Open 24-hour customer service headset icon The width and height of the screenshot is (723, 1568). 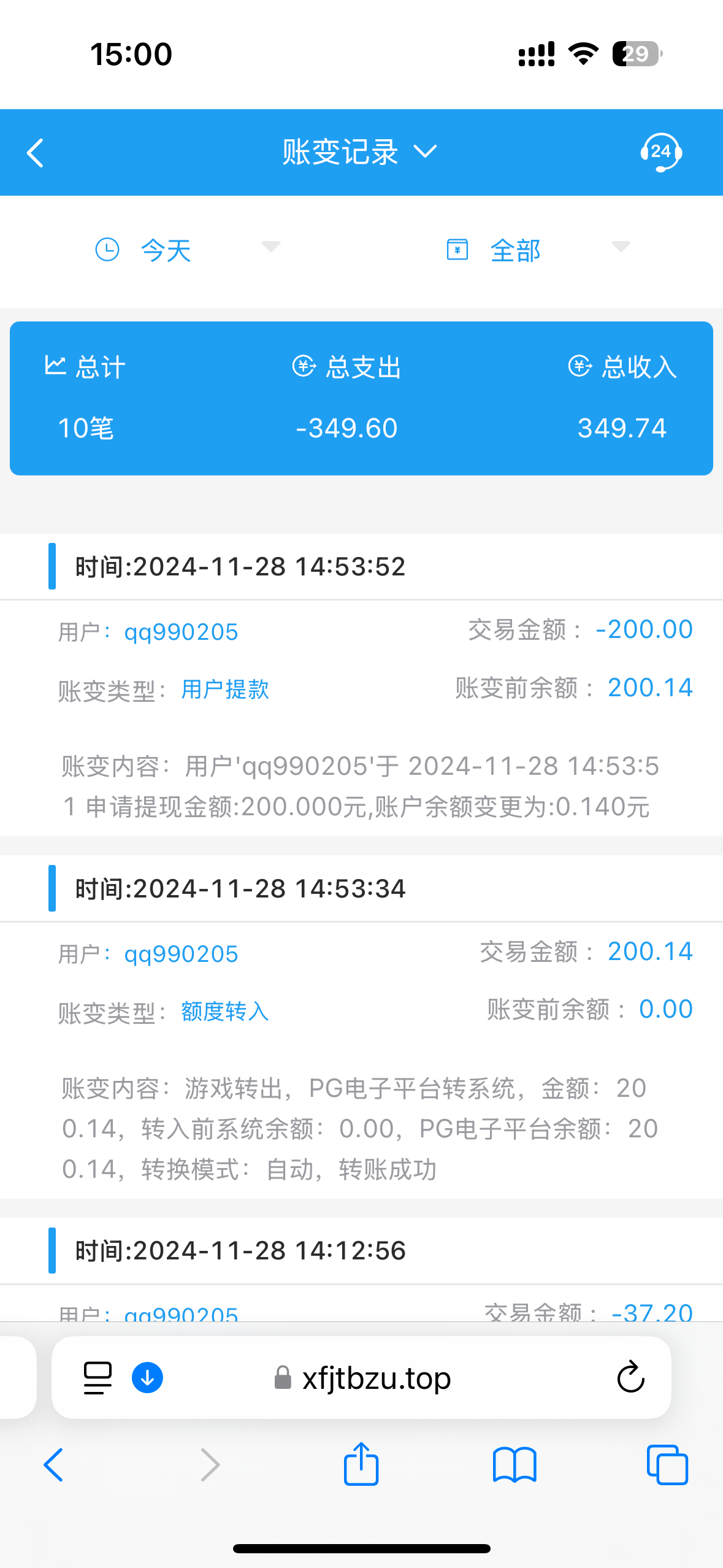tap(661, 152)
